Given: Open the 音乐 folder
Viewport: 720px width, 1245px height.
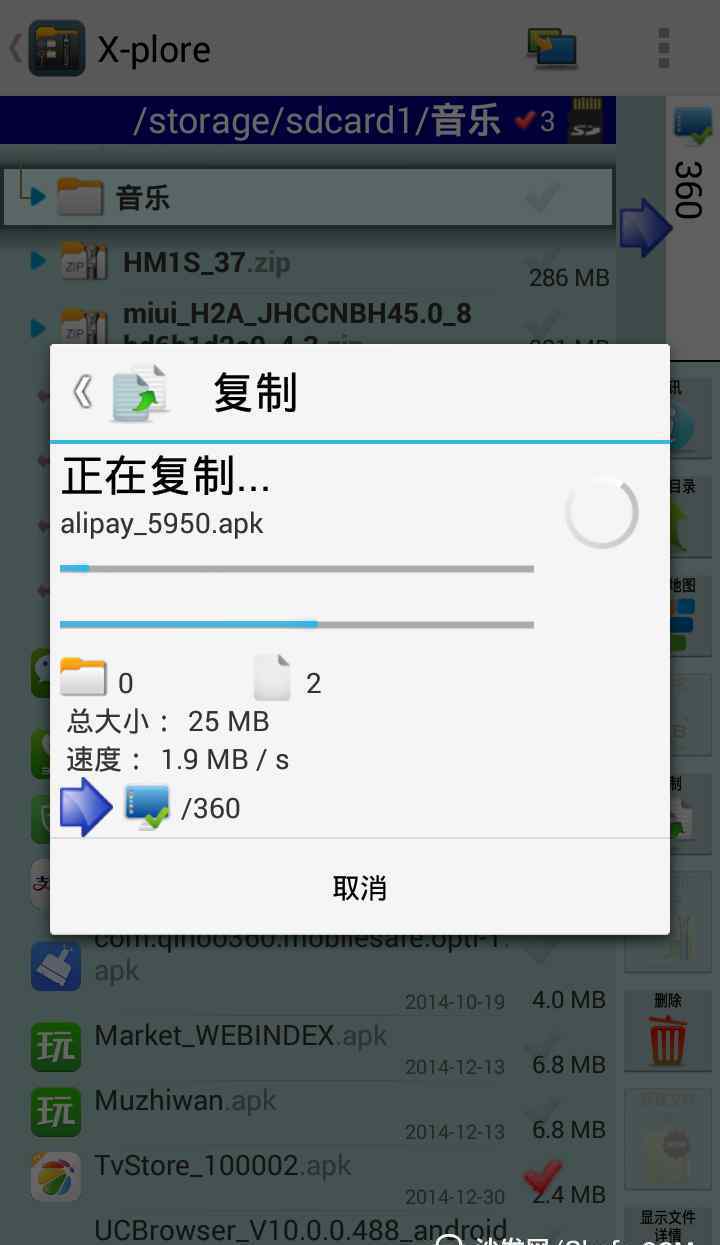Looking at the screenshot, I should point(308,197).
